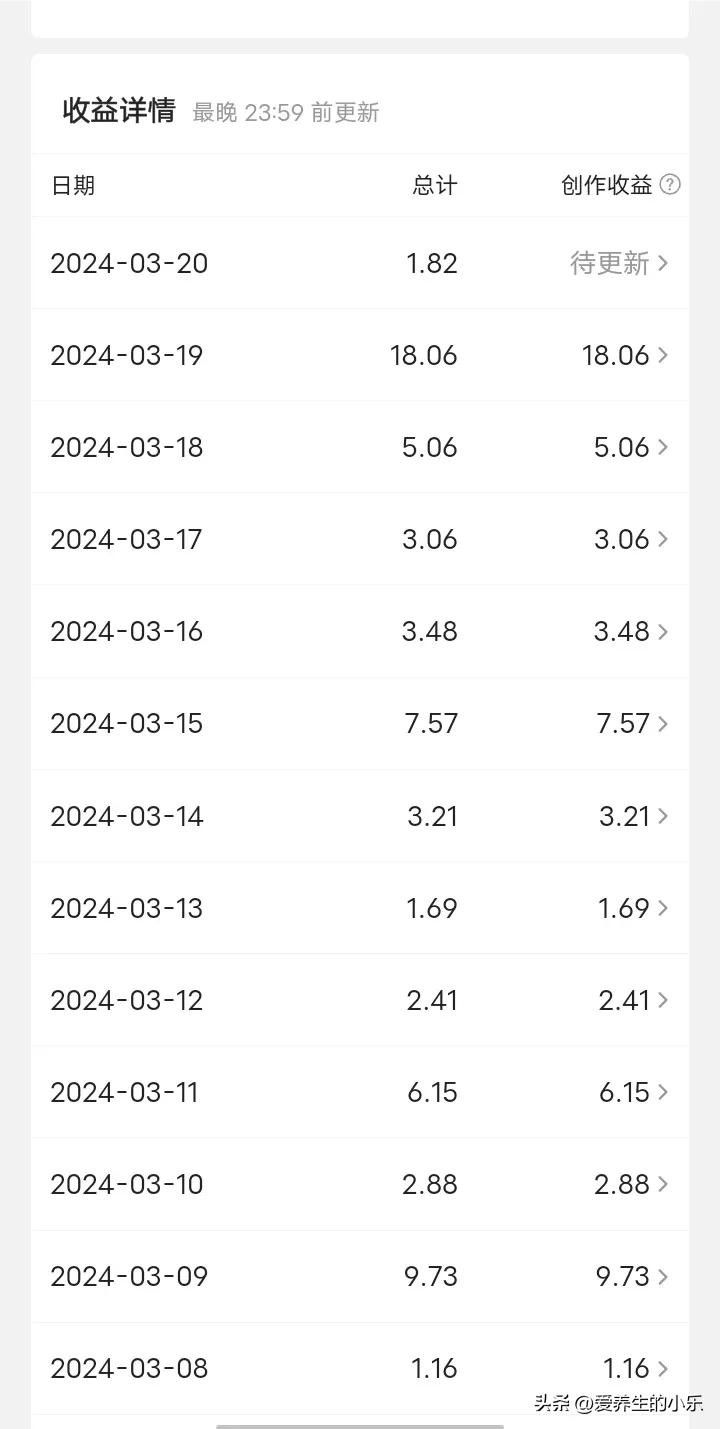View the 2024-03-19 earnings of 18.06
720x1429 pixels.
(x=360, y=355)
